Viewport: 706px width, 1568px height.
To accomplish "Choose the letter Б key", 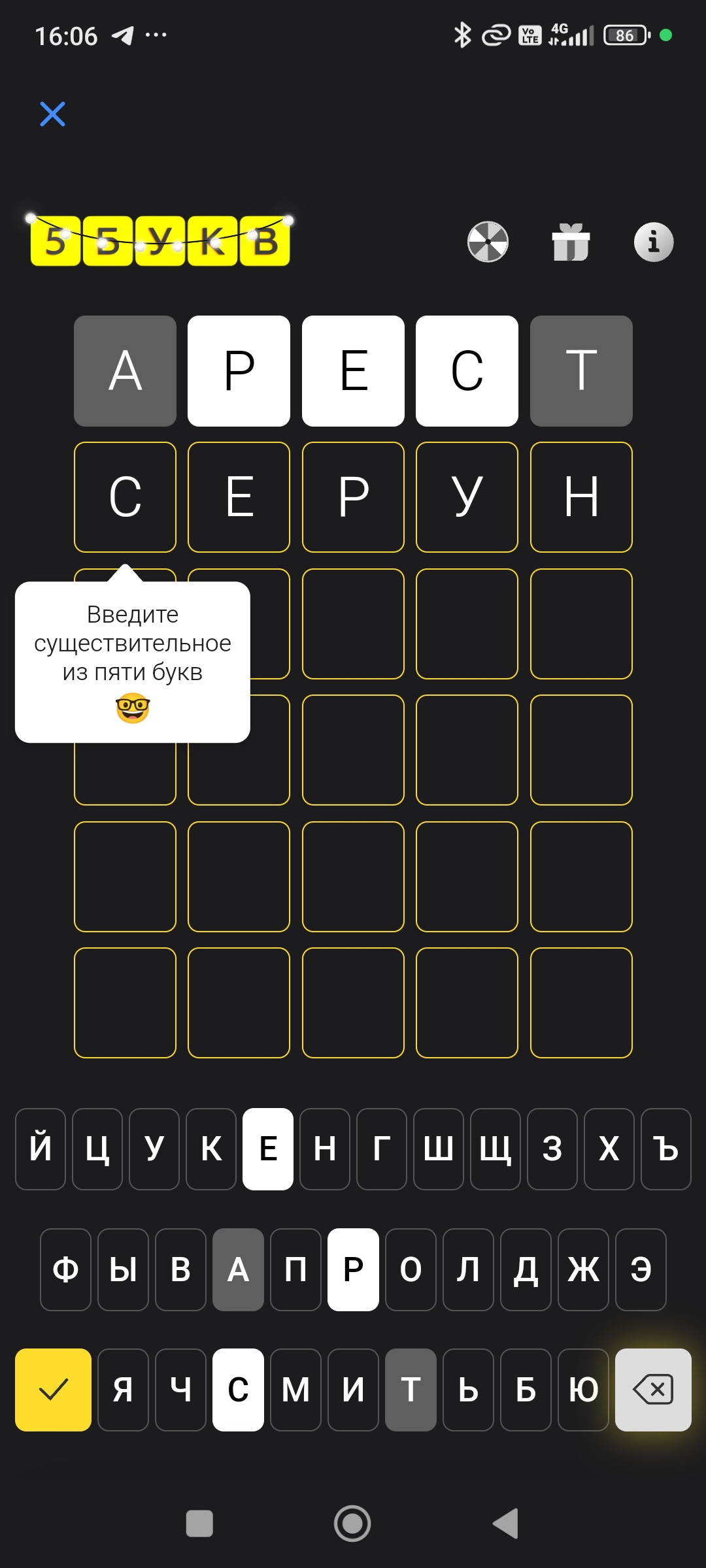I will pyautogui.click(x=526, y=1390).
